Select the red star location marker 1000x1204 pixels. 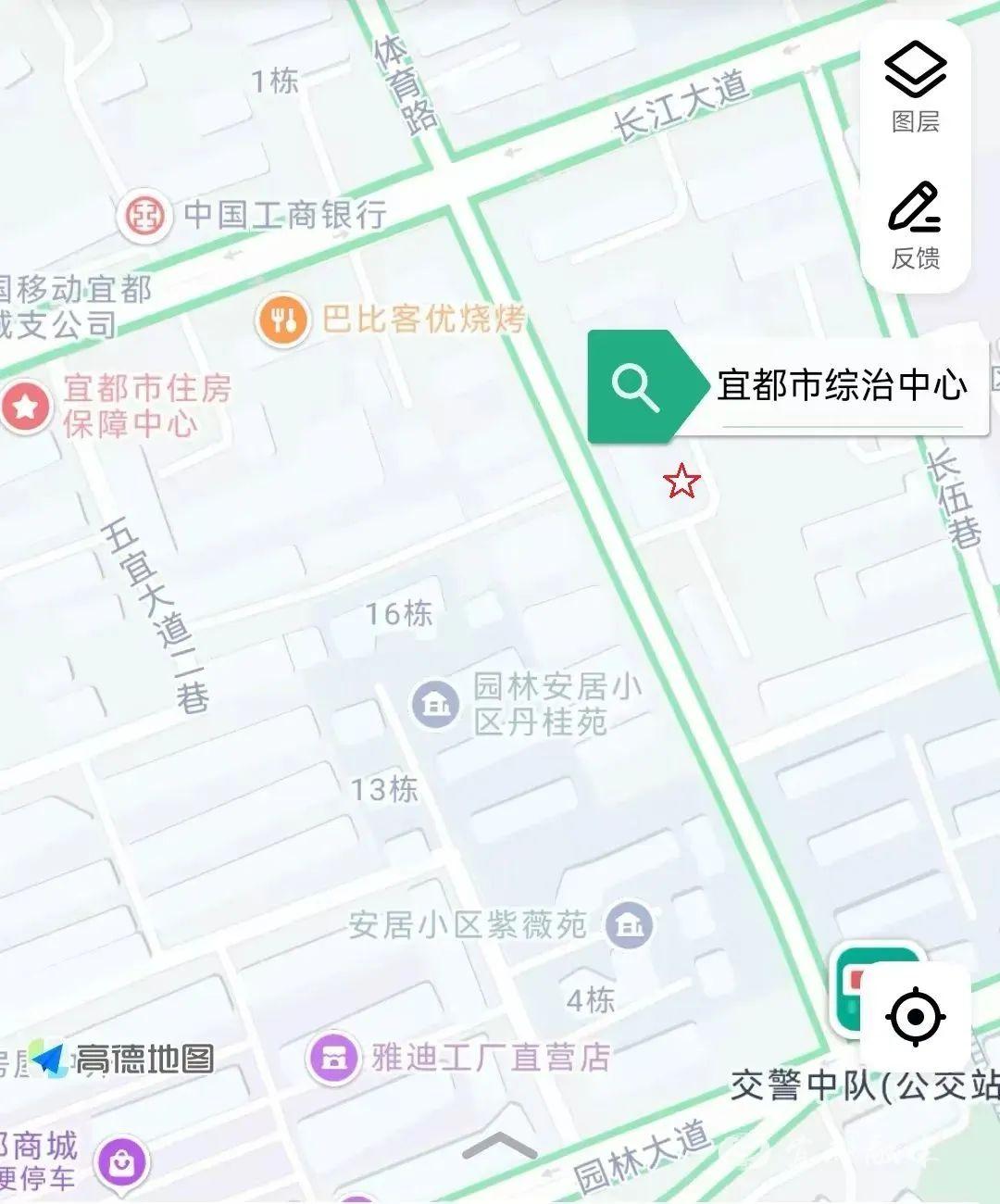coord(681,481)
